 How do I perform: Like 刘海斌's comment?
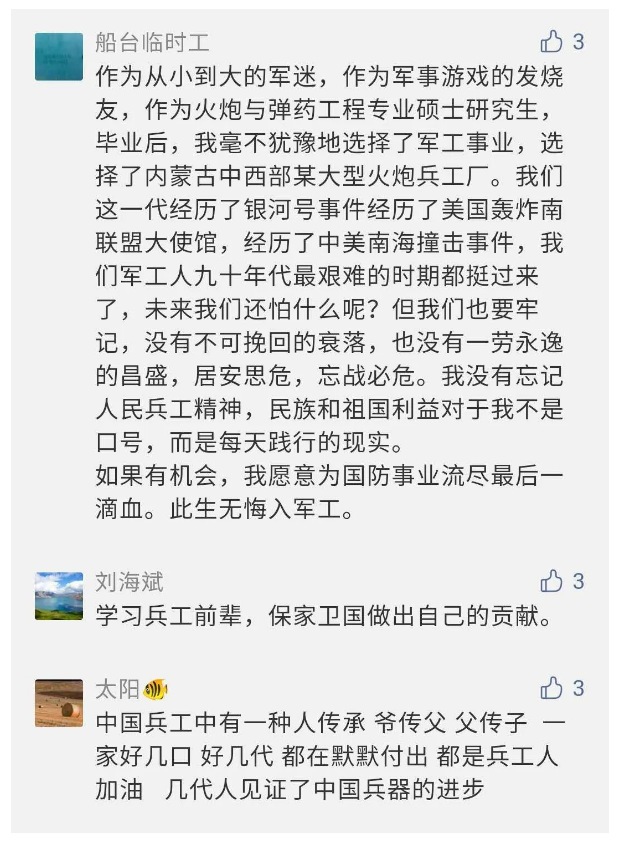(x=551, y=581)
